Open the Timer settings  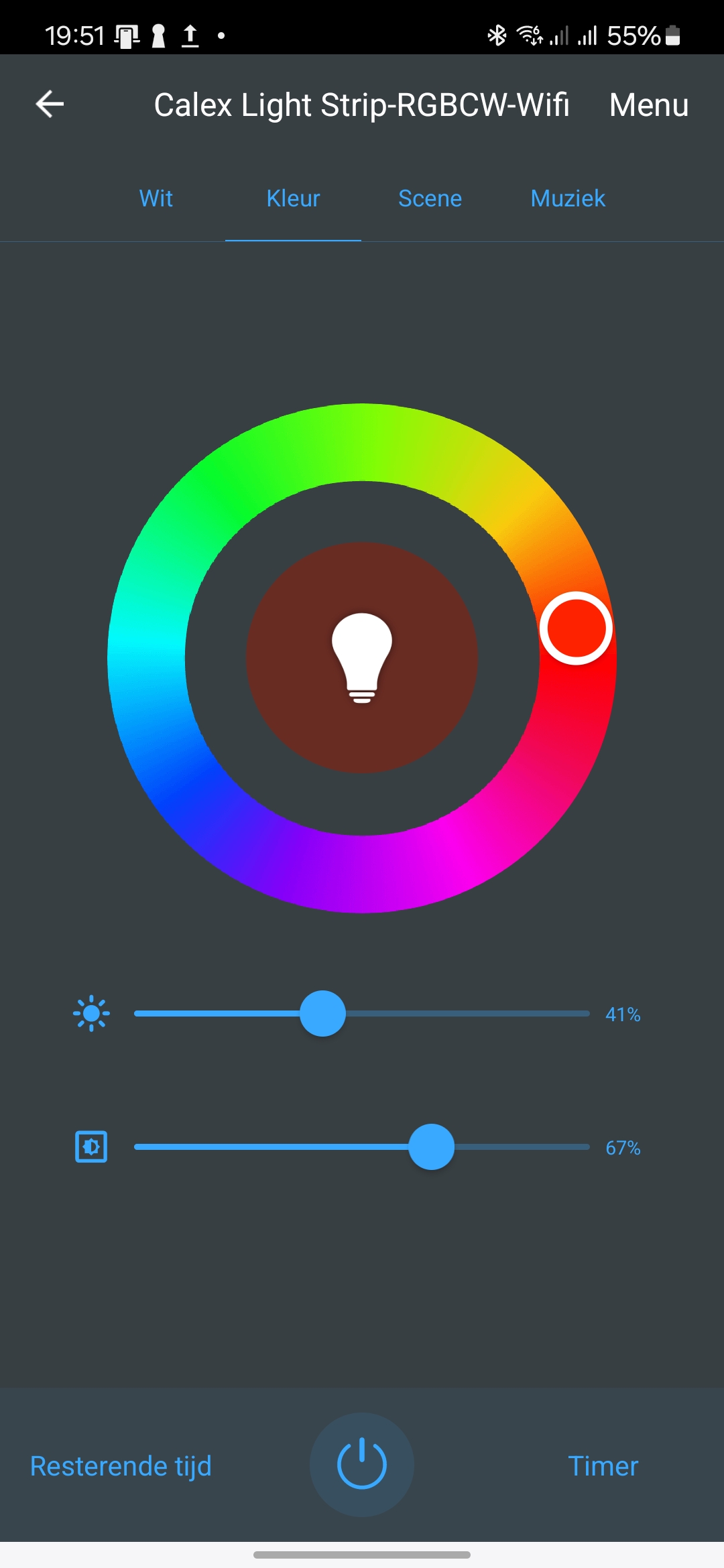click(x=603, y=1466)
